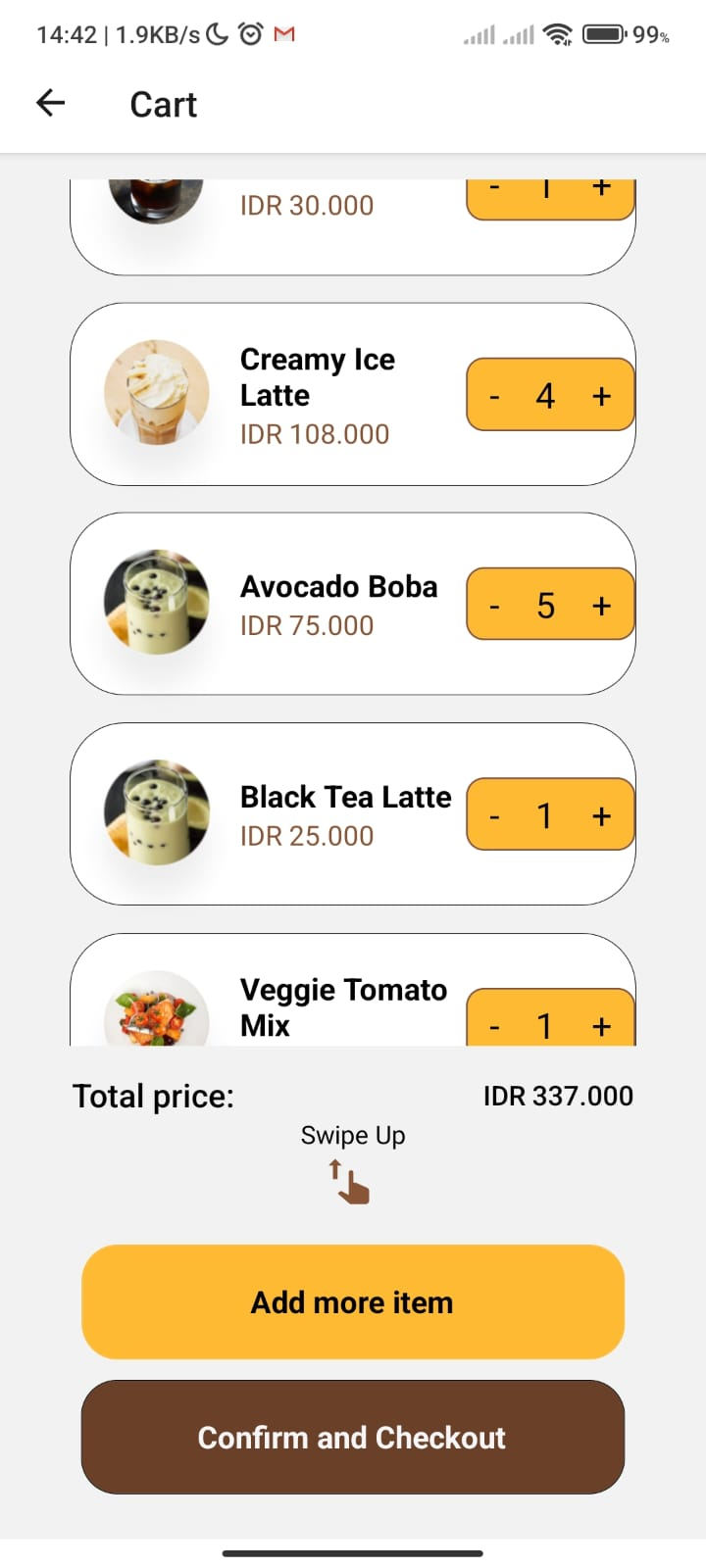Increase Creamy Ice Latte quantity with plus
The height and width of the screenshot is (1568, 706).
click(x=601, y=395)
